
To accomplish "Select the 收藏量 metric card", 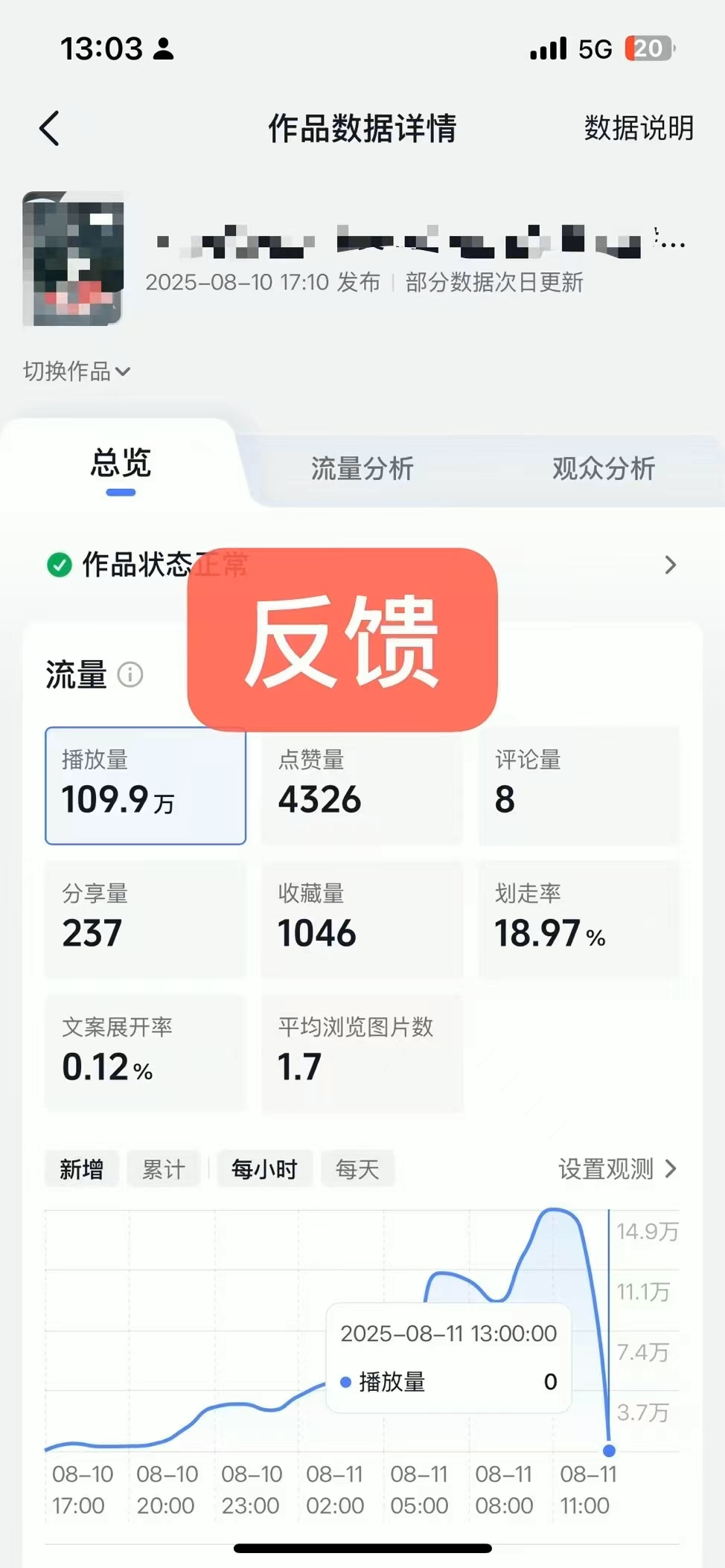I will [362, 919].
